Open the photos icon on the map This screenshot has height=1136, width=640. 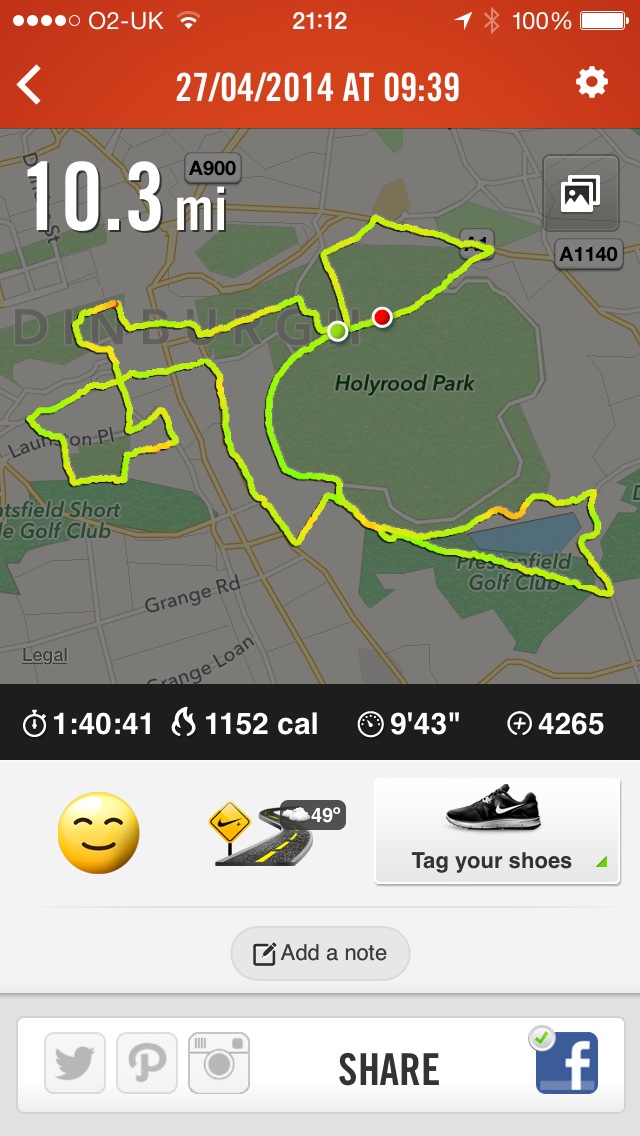(580, 193)
